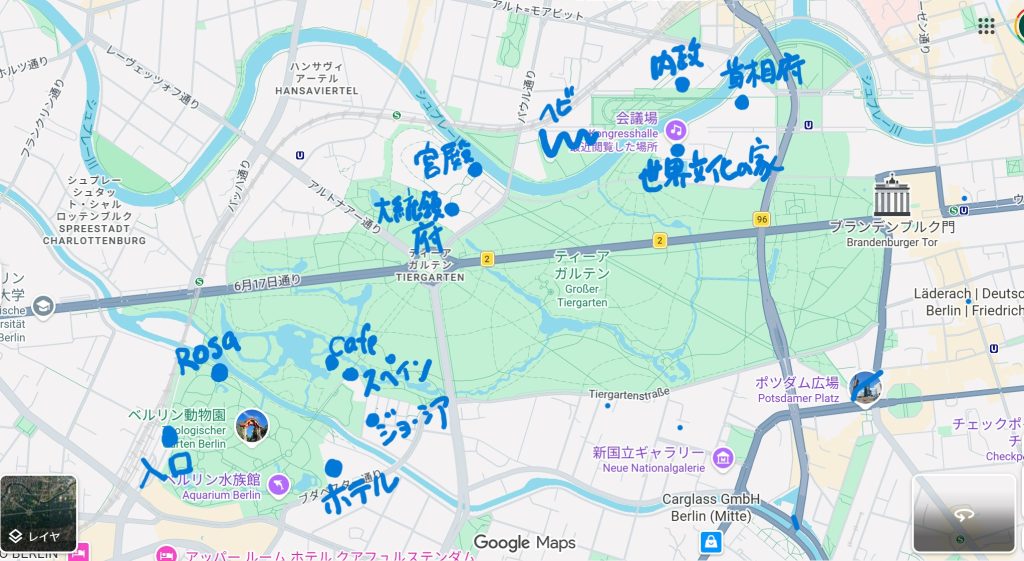Open the Läderach Berlin shop label

tap(968, 301)
